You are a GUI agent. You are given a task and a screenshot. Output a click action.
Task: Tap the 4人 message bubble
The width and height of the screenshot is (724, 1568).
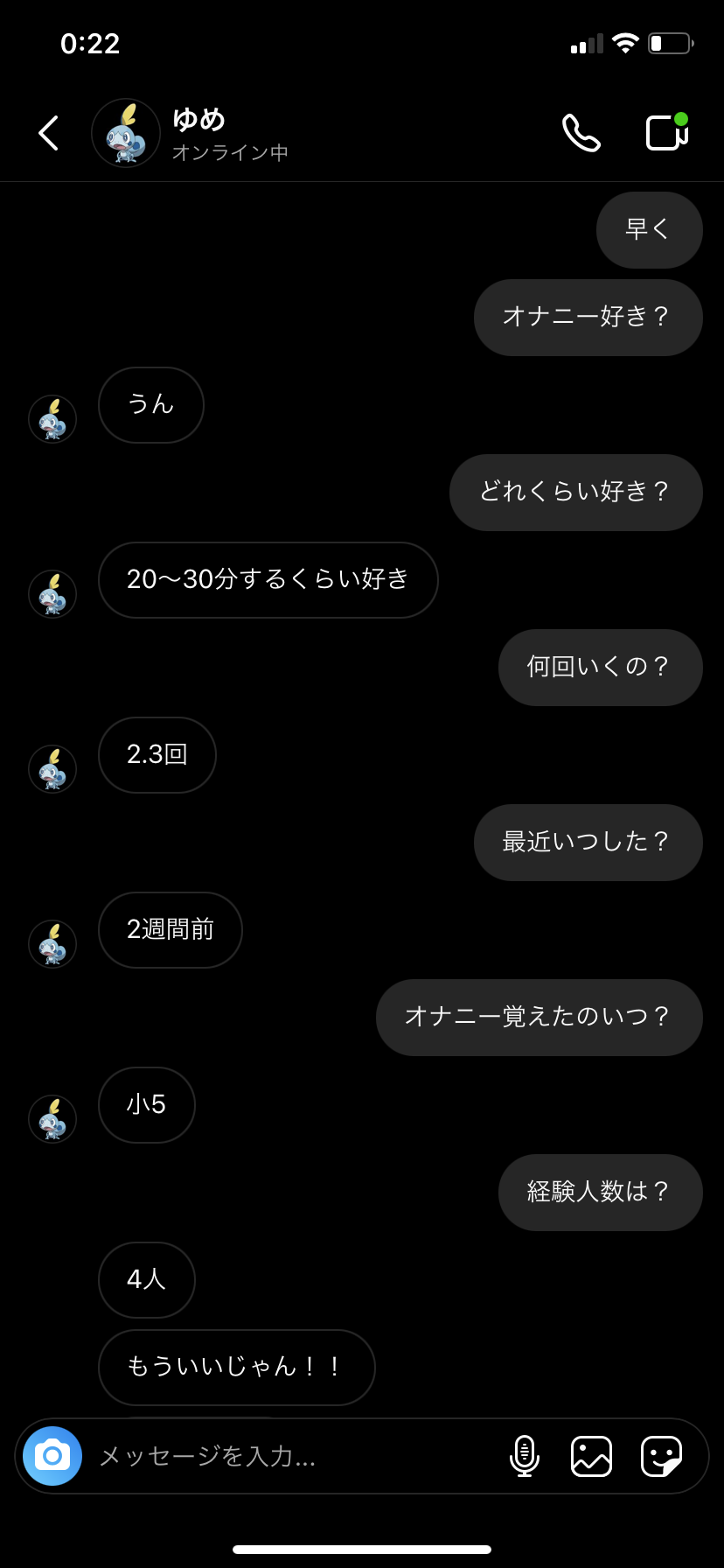146,1279
